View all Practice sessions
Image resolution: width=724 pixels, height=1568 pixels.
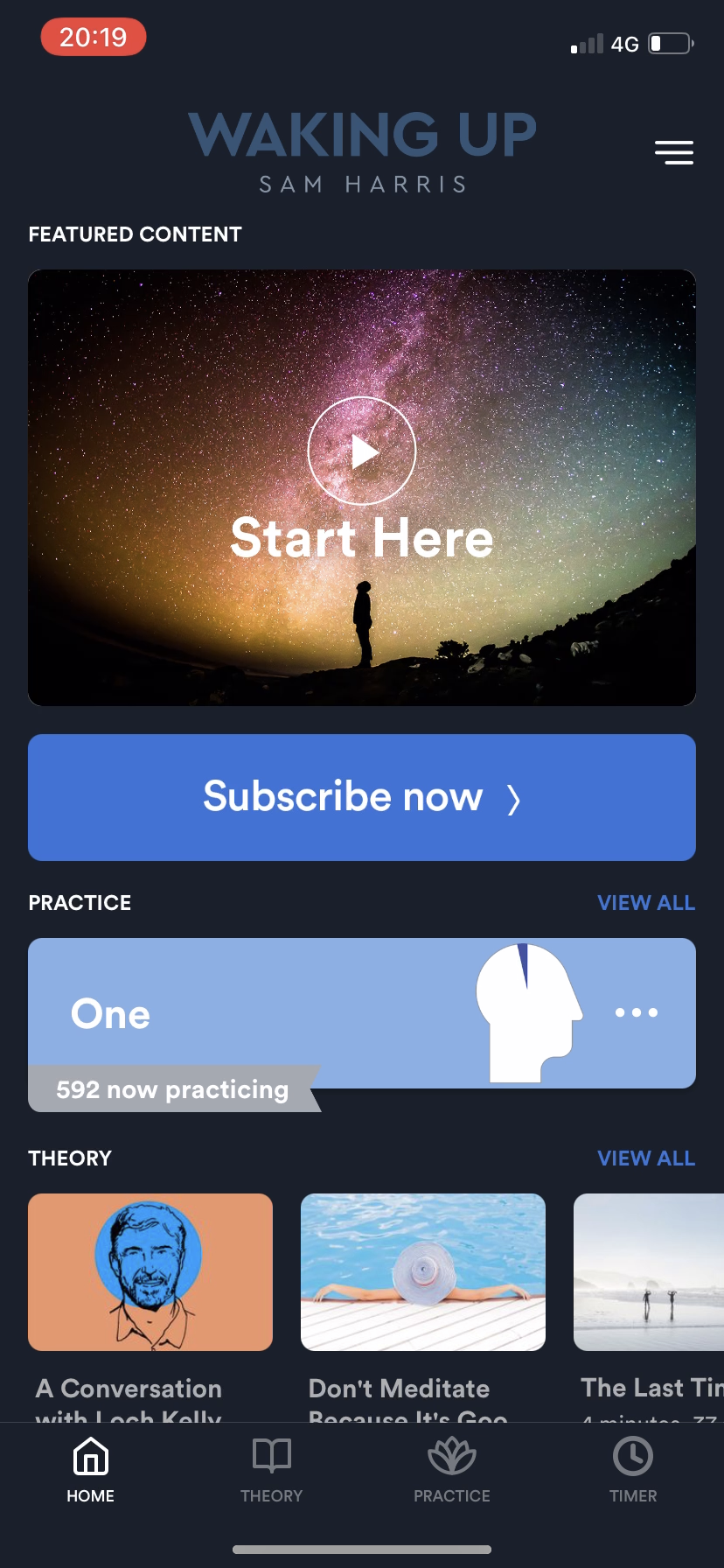(x=645, y=903)
